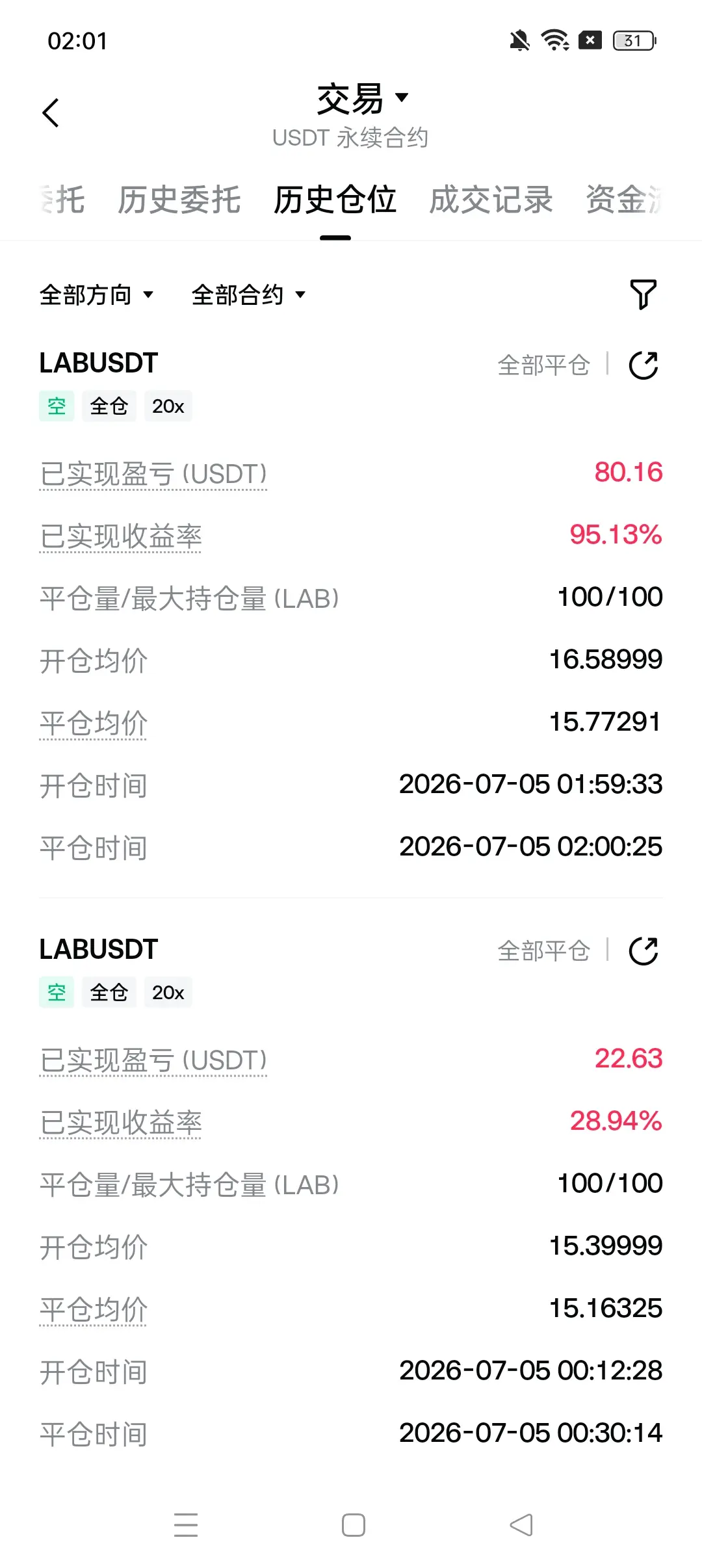Screen dimensions: 702x1568
Task: Tap 平仓均价 label showing 15.16325 for explanation
Action: coord(94,1310)
